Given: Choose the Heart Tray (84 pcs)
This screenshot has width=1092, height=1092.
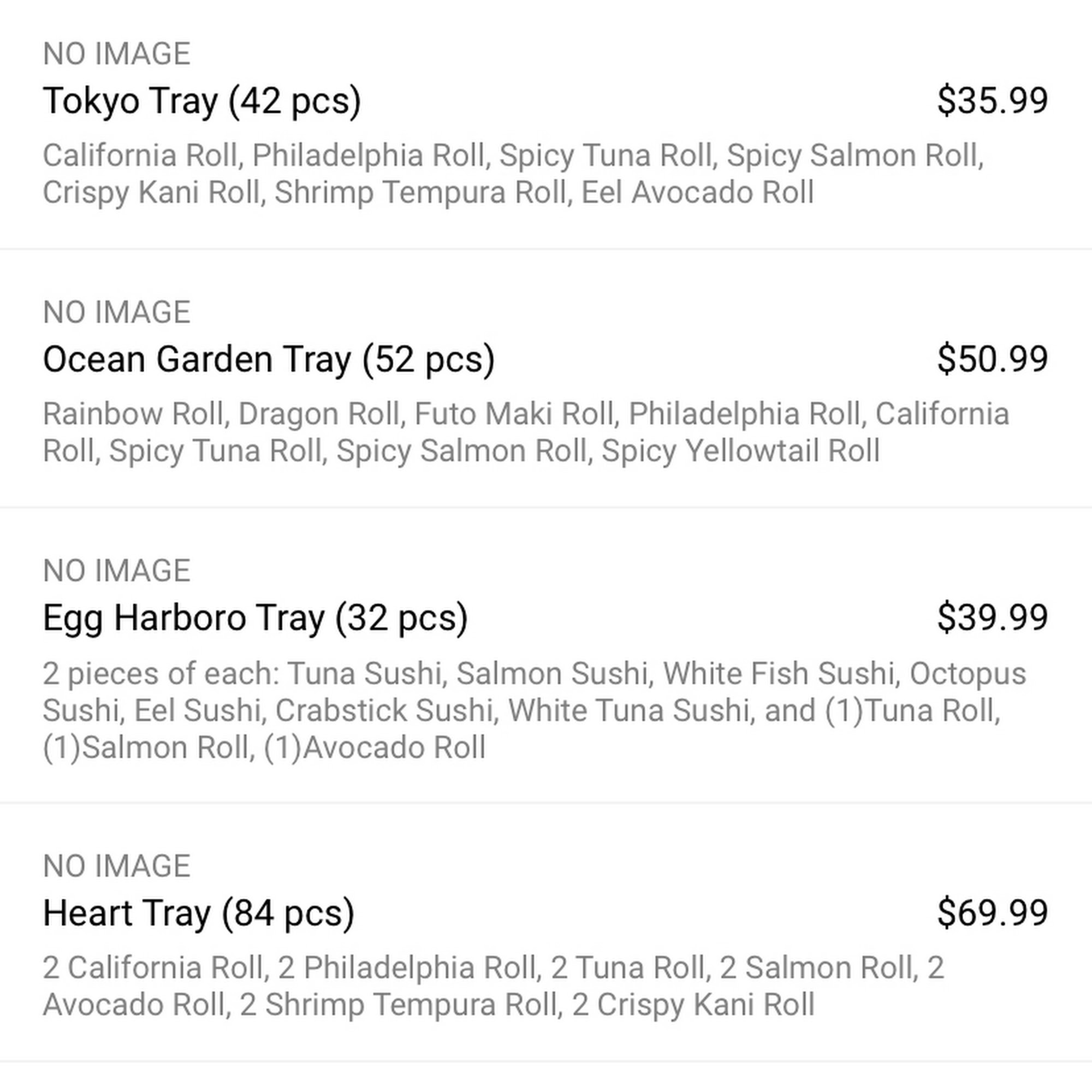Looking at the screenshot, I should [198, 913].
